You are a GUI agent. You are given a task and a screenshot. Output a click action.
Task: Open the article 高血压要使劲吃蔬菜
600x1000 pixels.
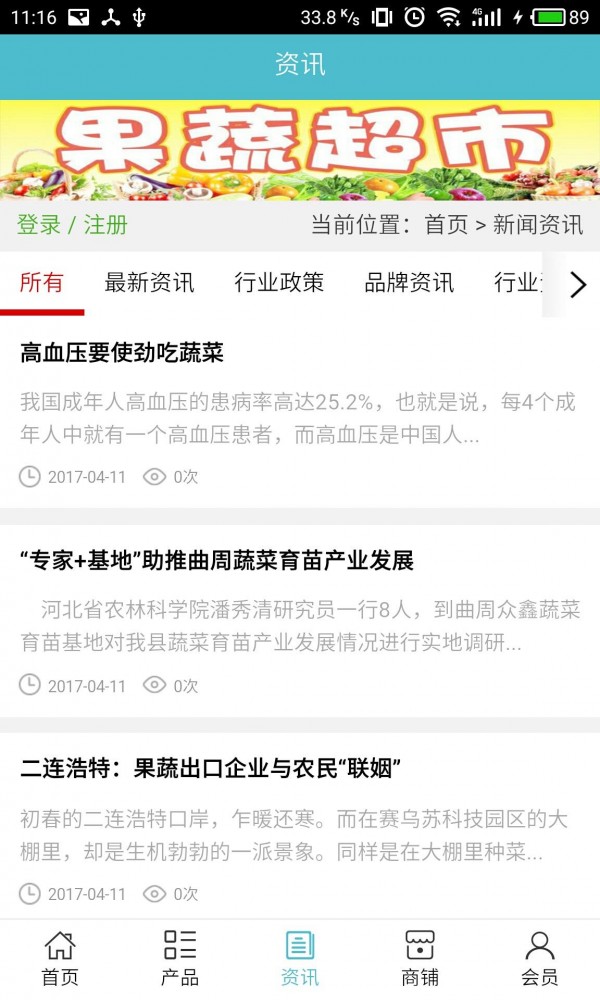pyautogui.click(x=122, y=352)
